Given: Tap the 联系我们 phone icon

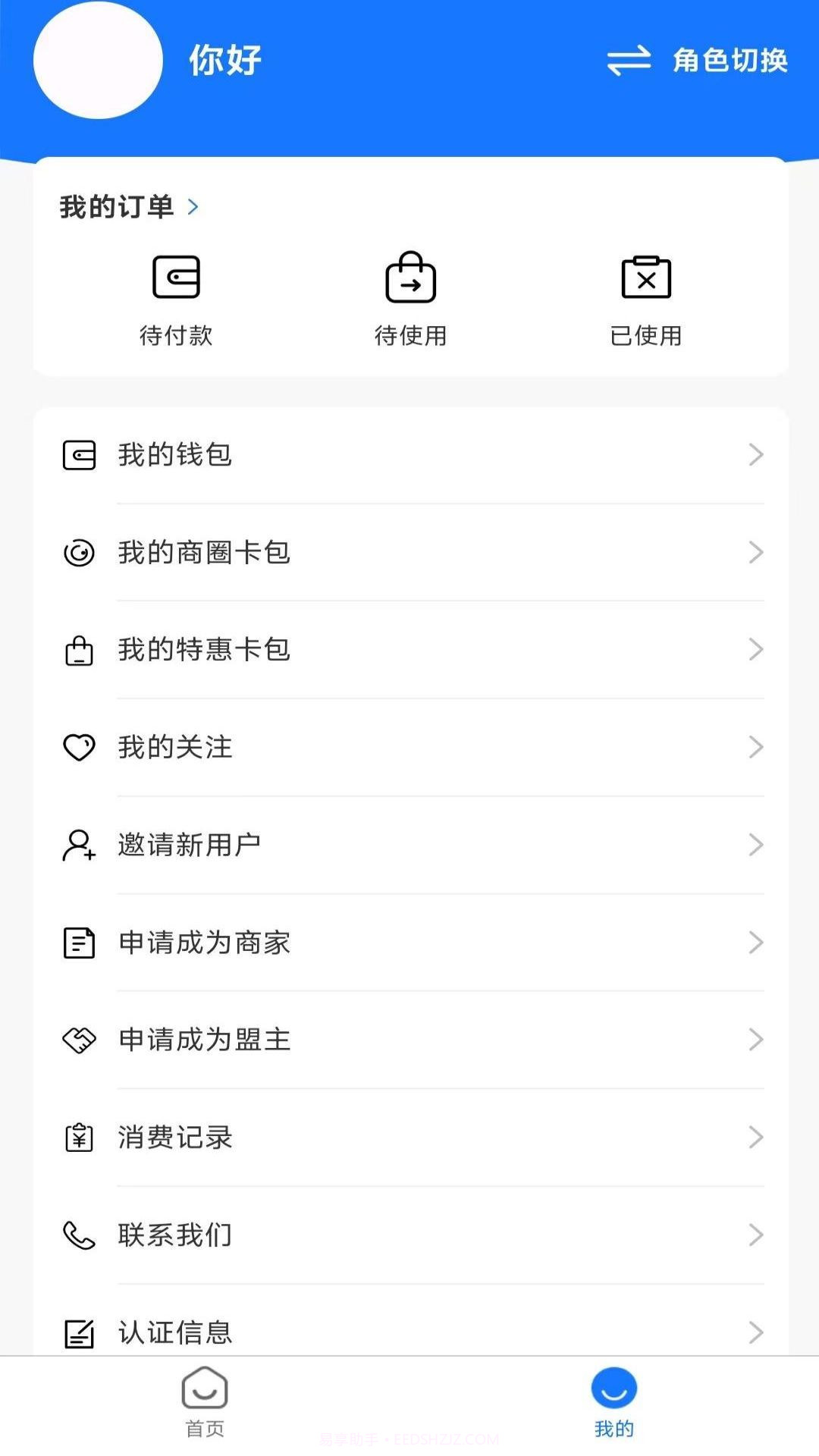Looking at the screenshot, I should pos(79,1235).
